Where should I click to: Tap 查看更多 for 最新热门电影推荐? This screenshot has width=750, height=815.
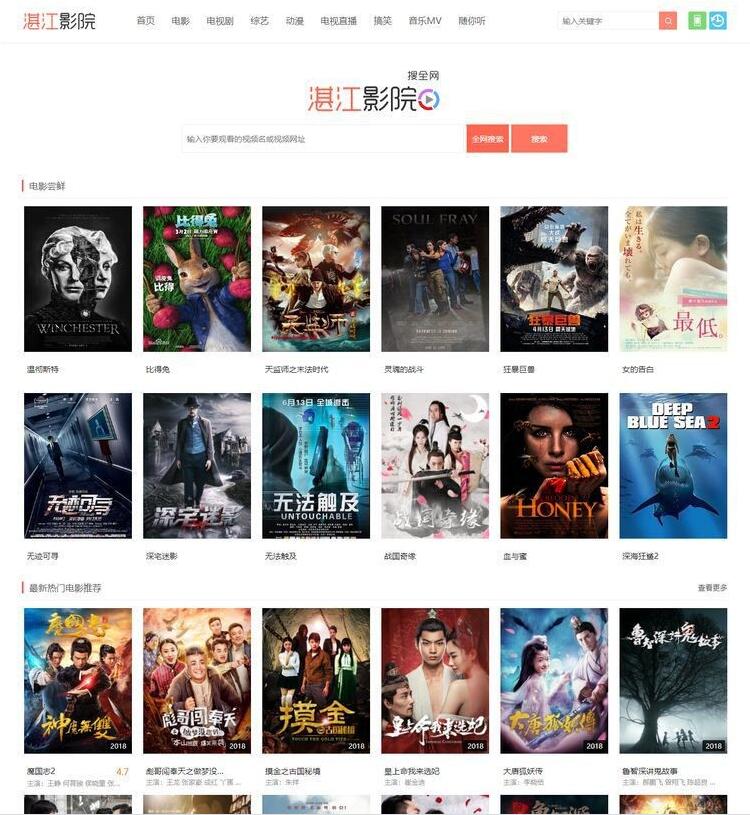point(712,588)
